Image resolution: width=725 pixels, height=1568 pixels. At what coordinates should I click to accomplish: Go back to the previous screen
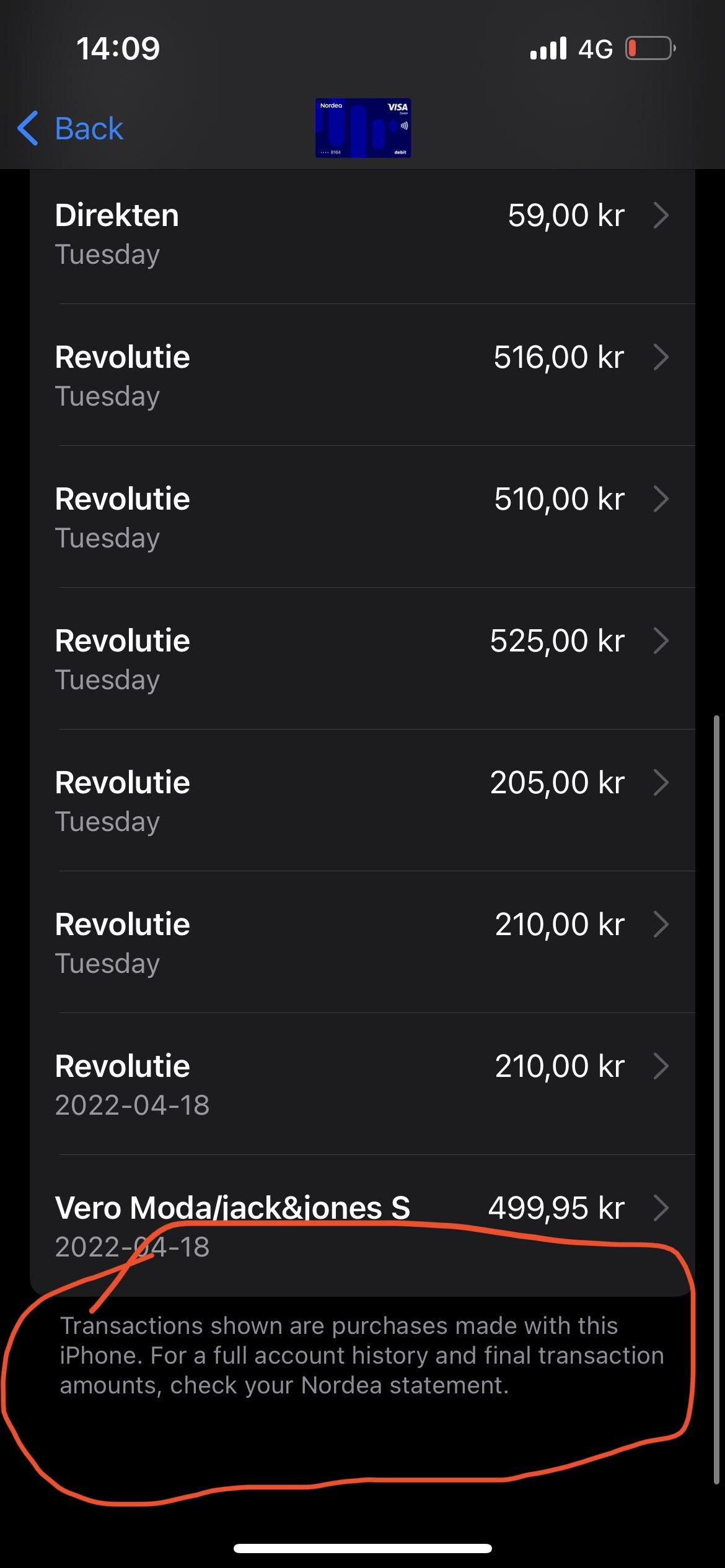tap(71, 129)
